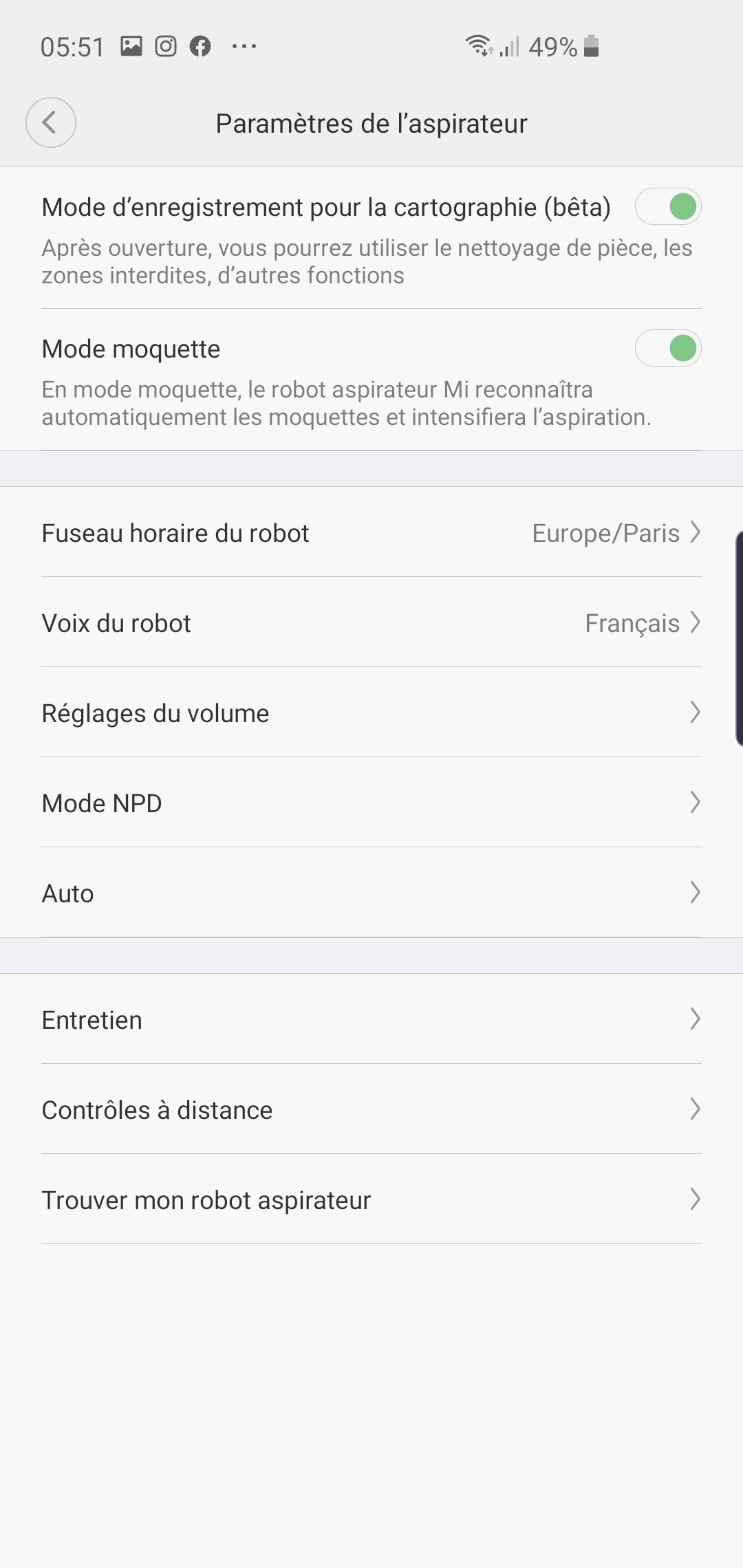Open Contrôles à distance

point(371,1109)
